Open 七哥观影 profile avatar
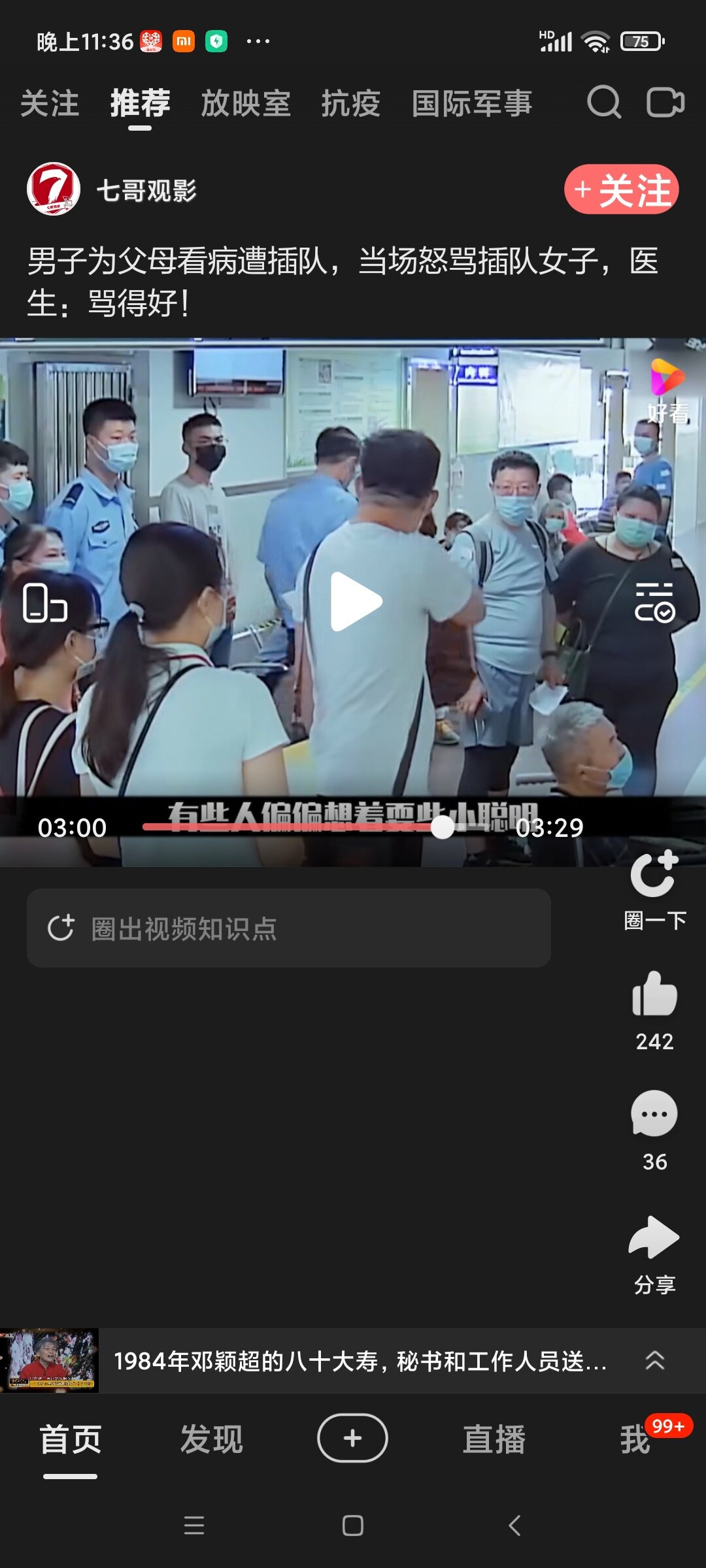The height and width of the screenshot is (1568, 706). click(54, 189)
